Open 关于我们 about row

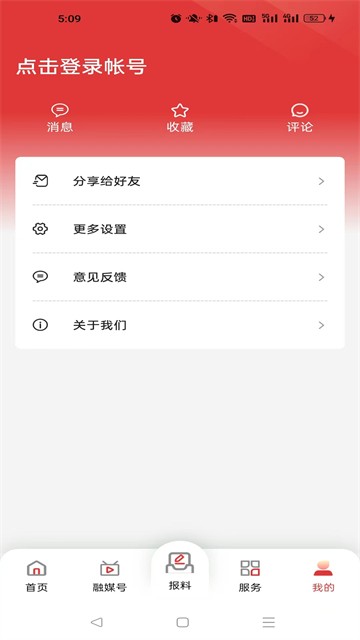[x=180, y=325]
